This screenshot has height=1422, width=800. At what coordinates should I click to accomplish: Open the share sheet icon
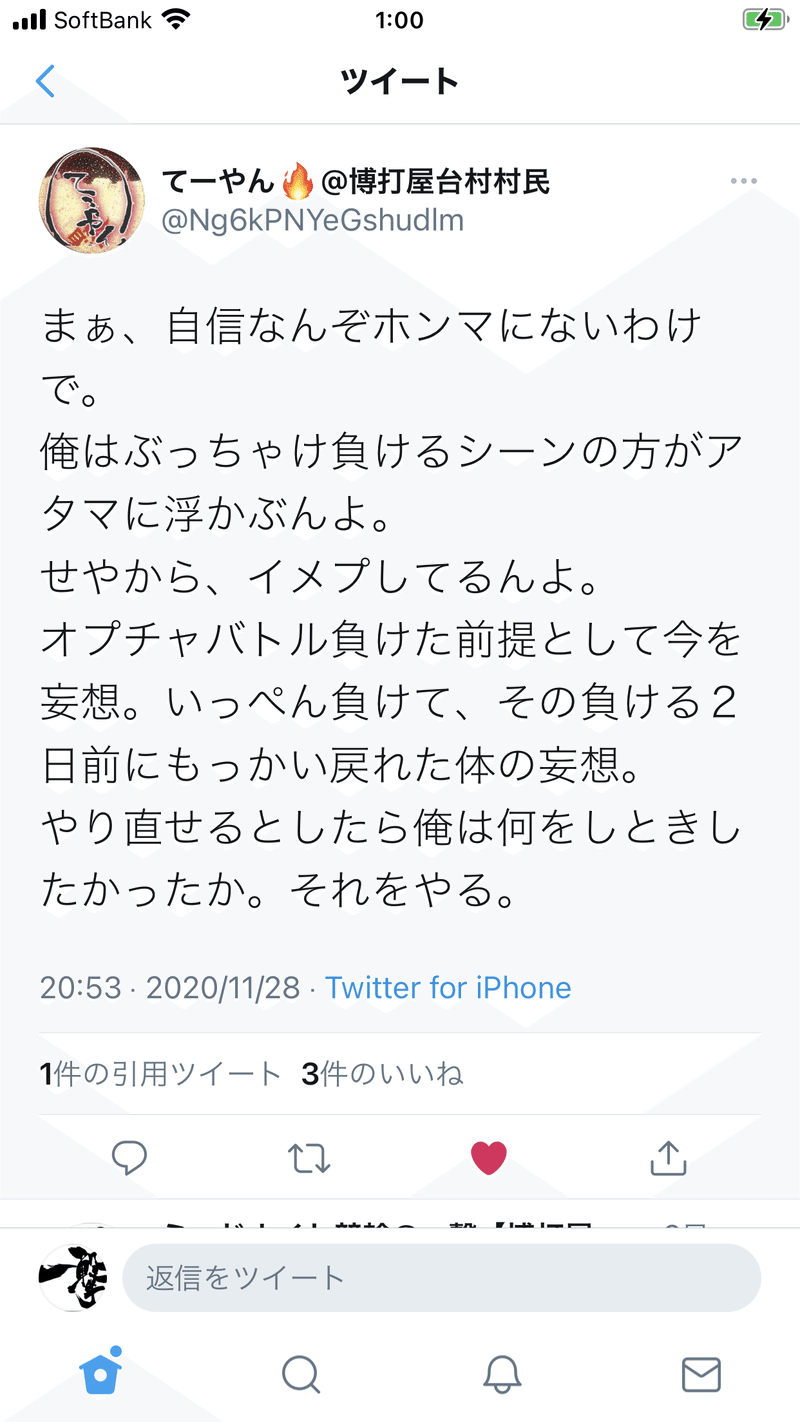(667, 1158)
